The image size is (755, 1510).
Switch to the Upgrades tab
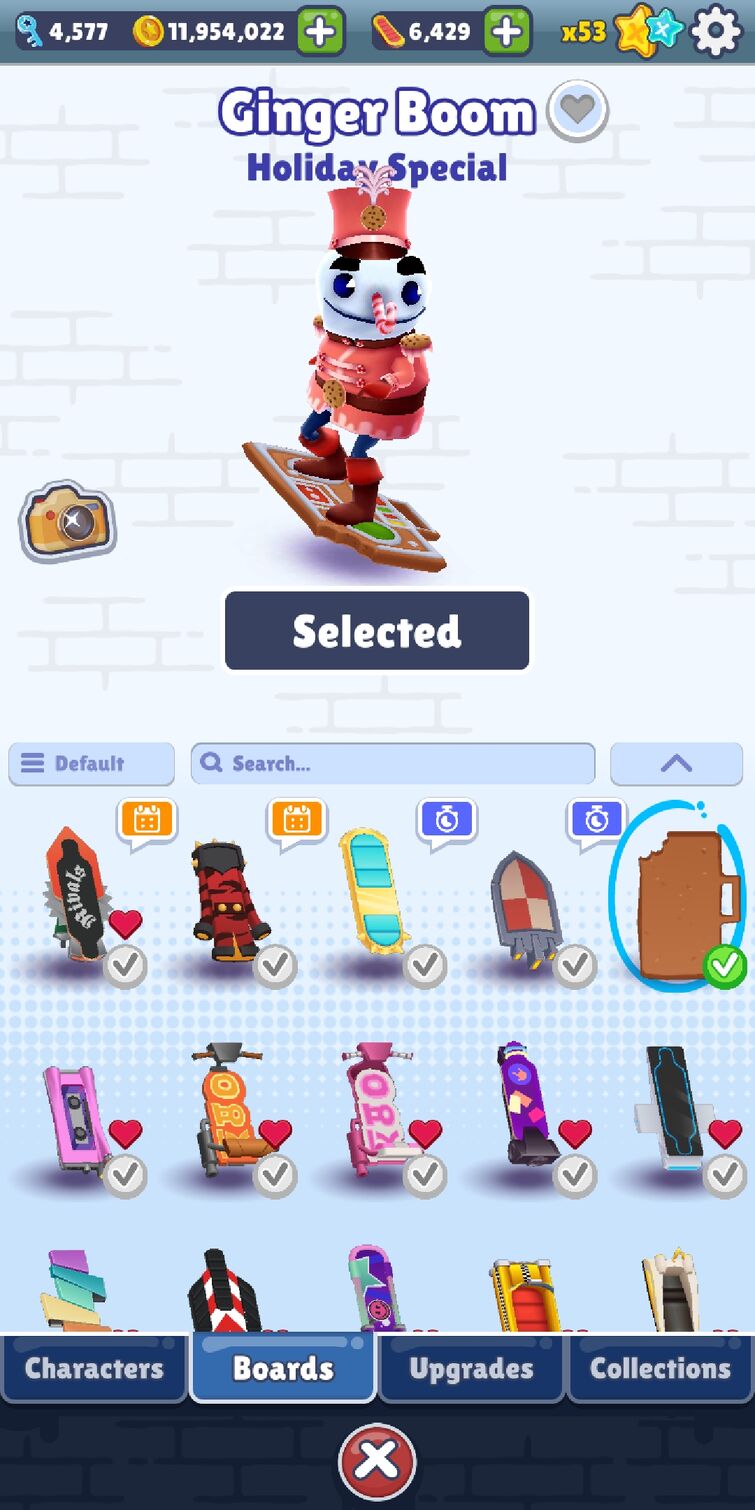click(471, 1368)
